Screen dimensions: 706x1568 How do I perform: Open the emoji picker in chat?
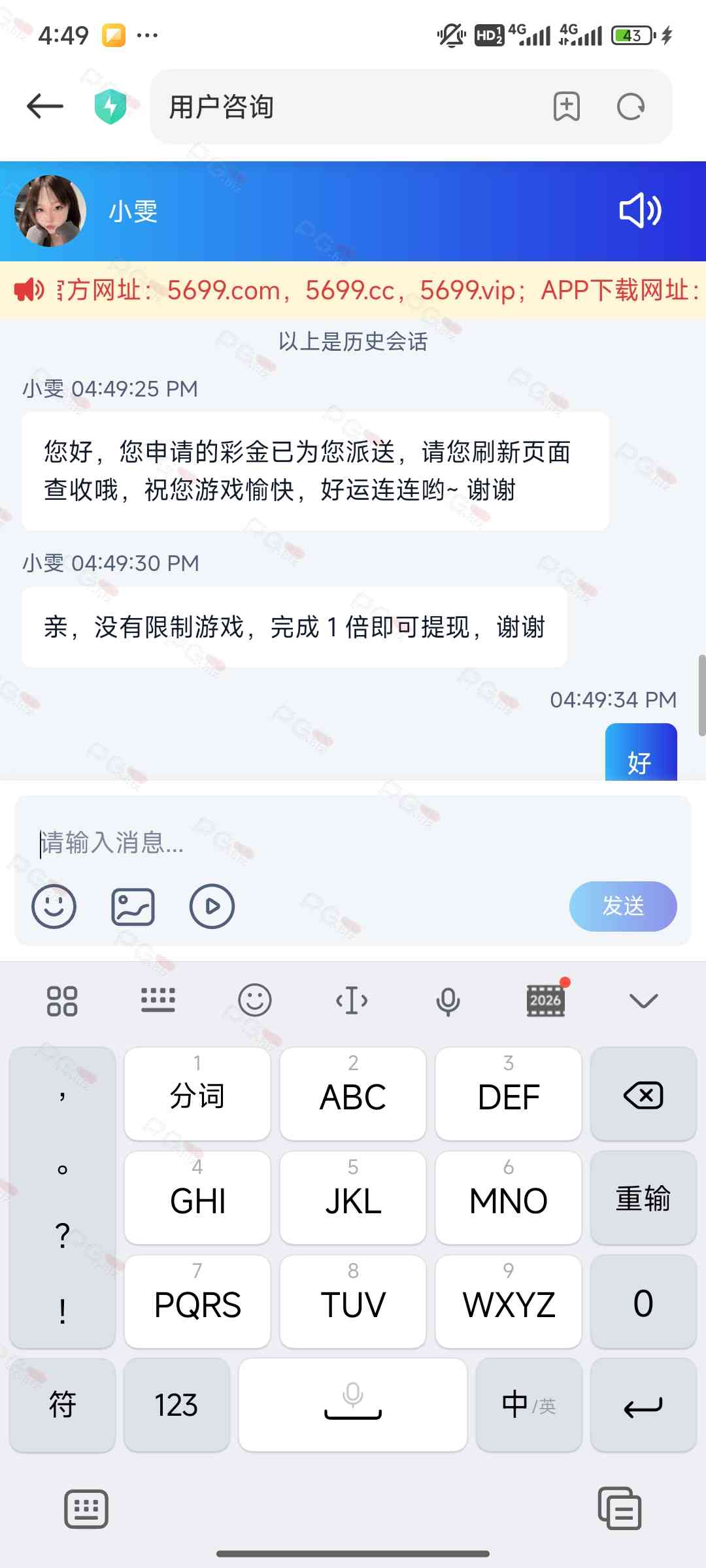click(x=54, y=906)
